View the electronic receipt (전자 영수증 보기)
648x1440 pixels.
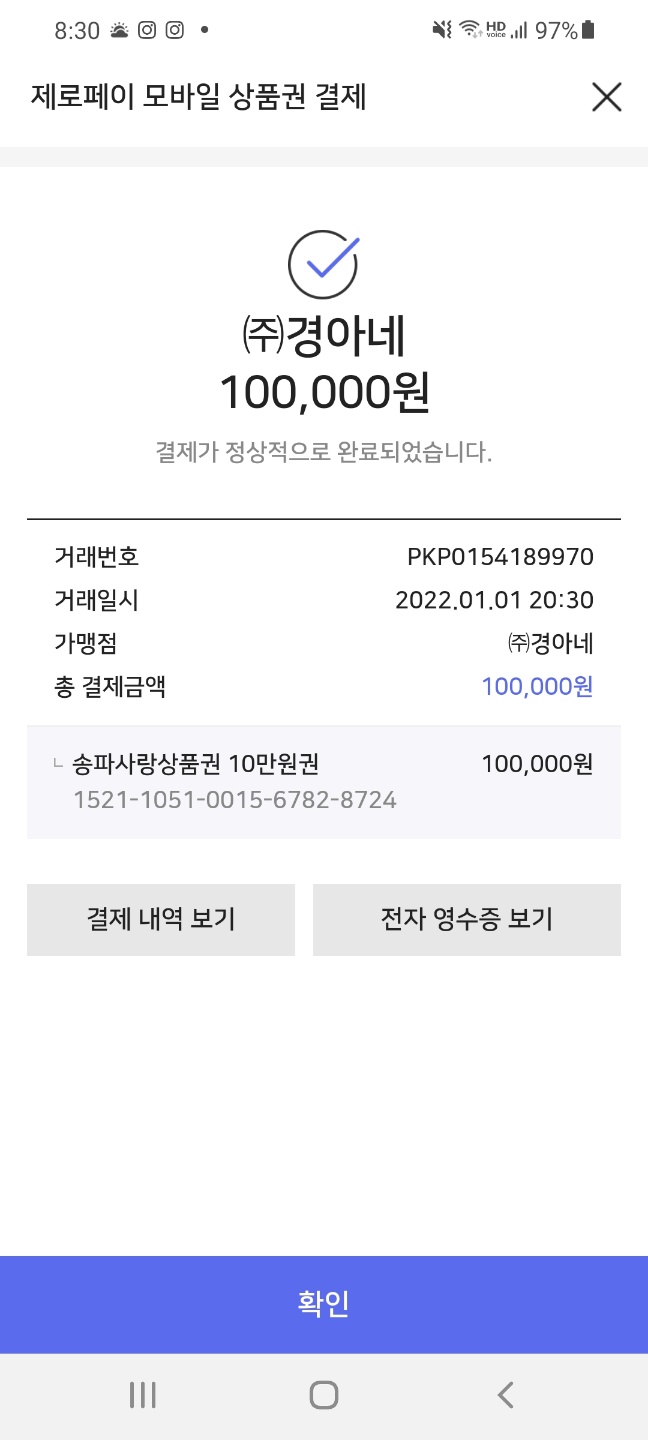tap(467, 920)
